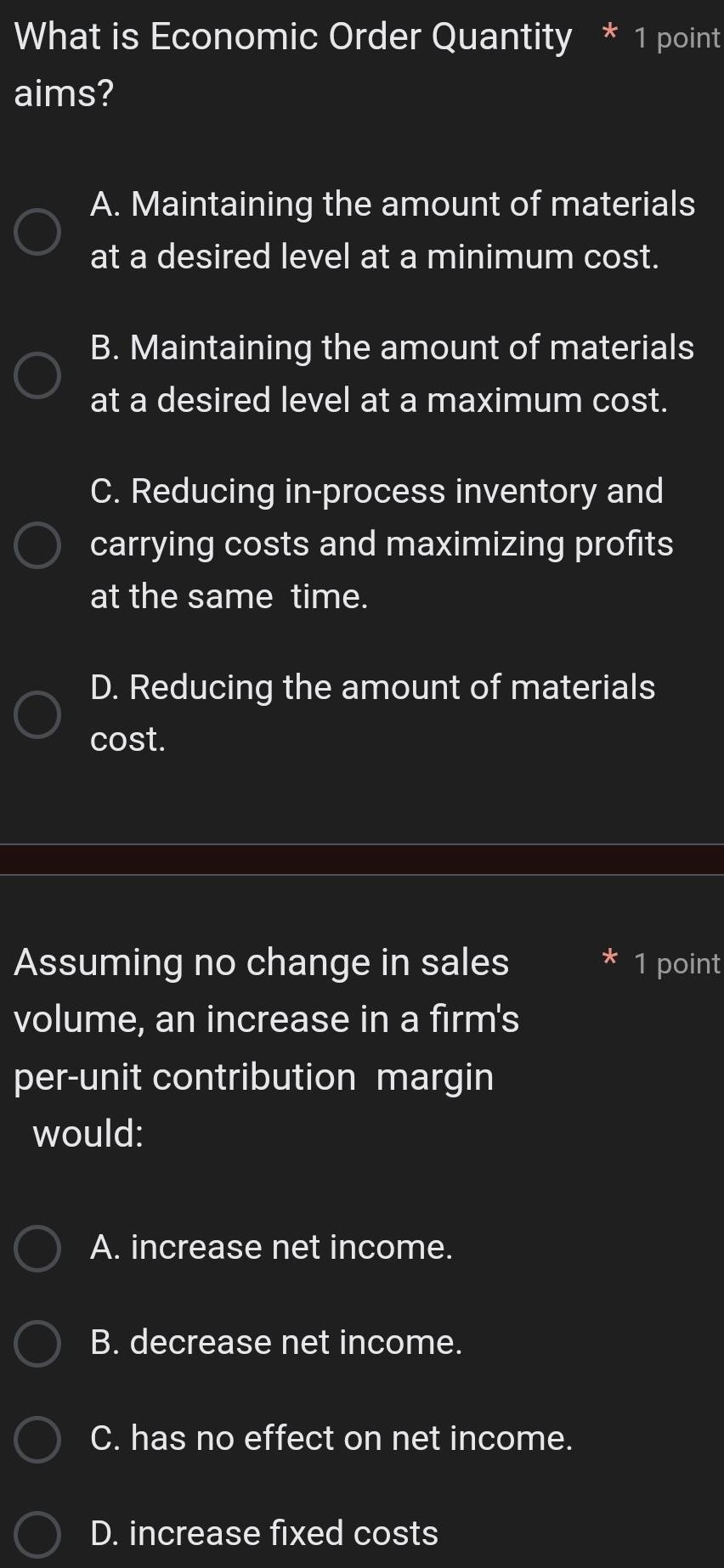
Task: Select option D reducing materials cost
Action: click(x=37, y=714)
